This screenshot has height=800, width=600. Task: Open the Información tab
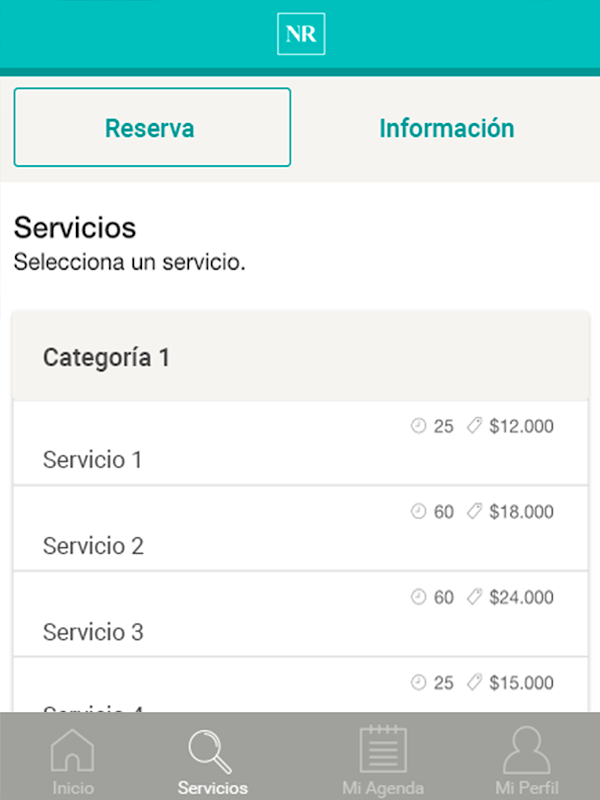[x=446, y=128]
